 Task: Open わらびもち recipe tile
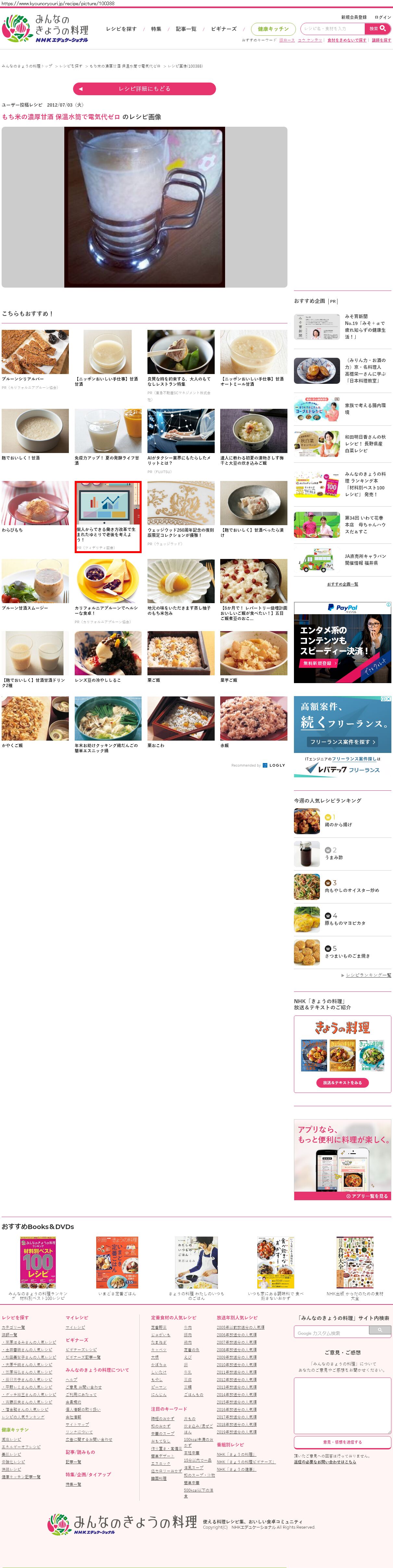coord(35,503)
